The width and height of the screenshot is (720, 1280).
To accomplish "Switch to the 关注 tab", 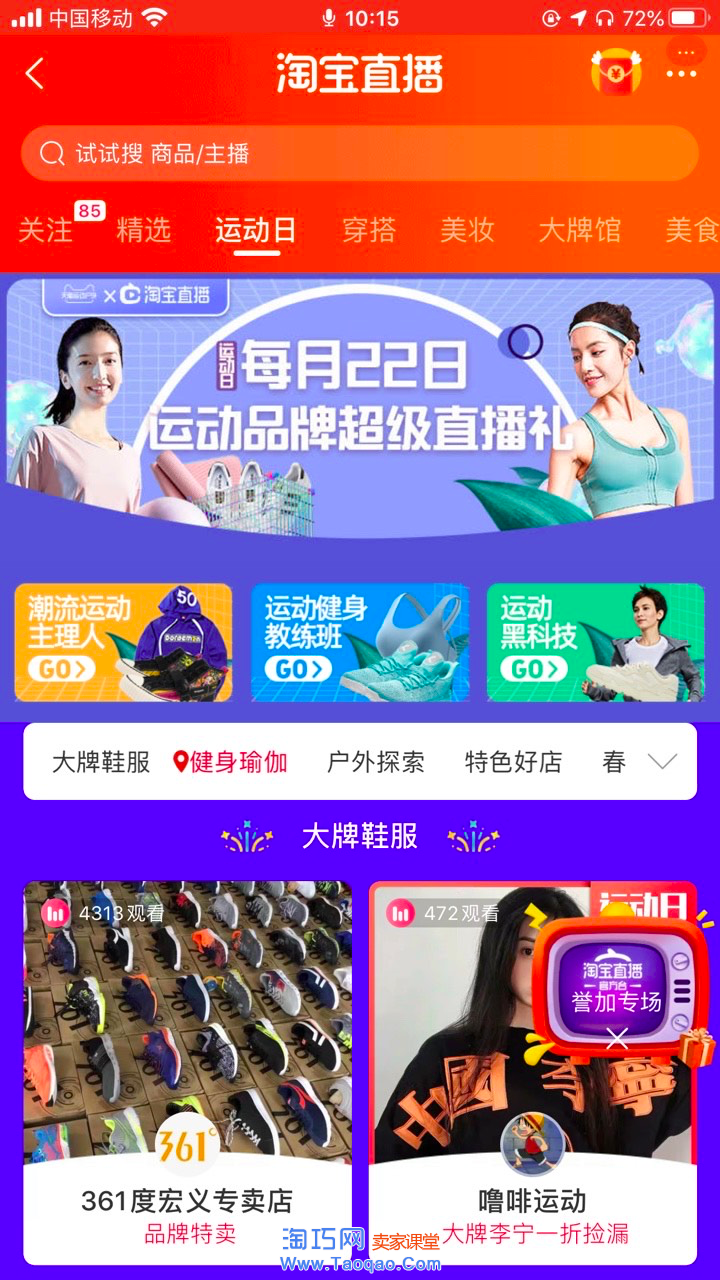I will [45, 230].
